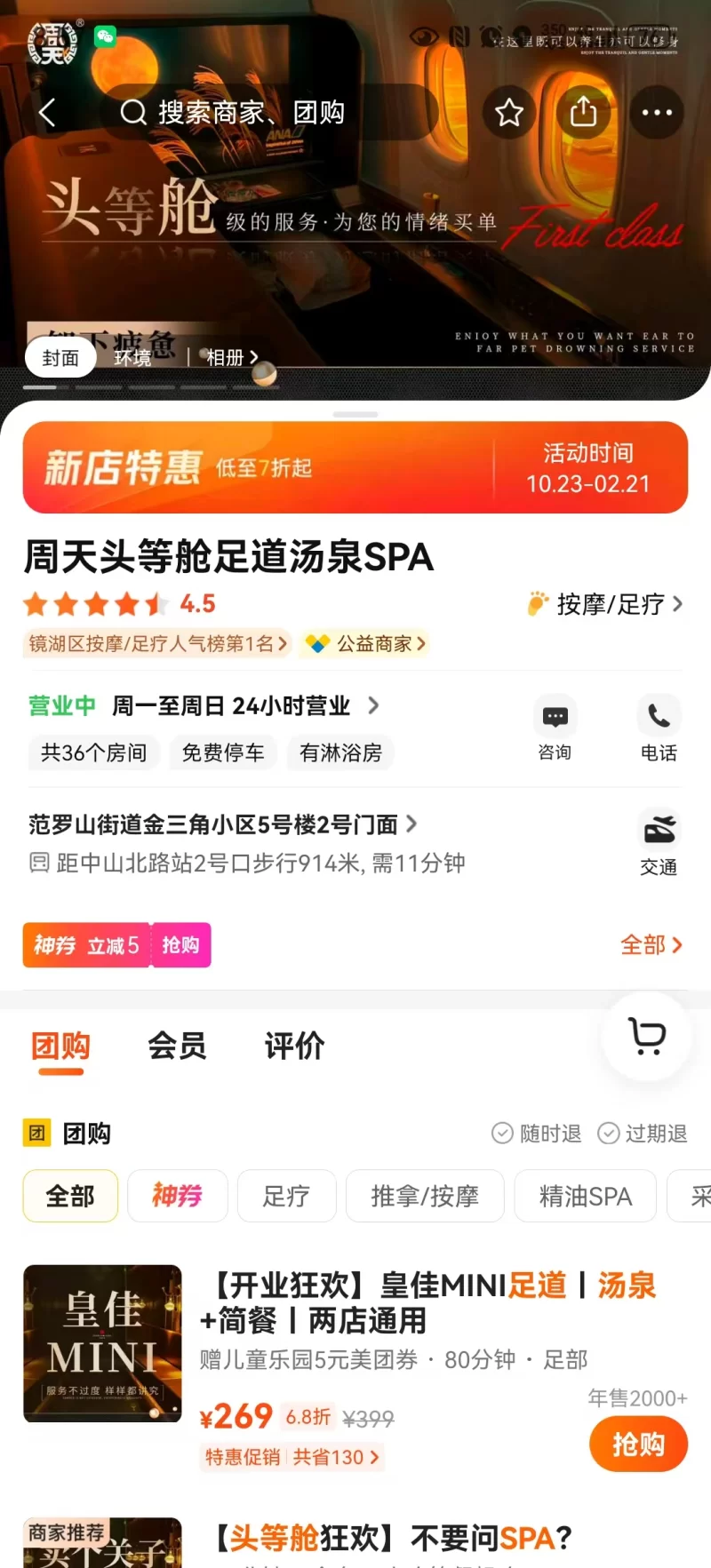This screenshot has width=711, height=1568.
Task: Switch to the 评价 tab
Action: point(294,1047)
